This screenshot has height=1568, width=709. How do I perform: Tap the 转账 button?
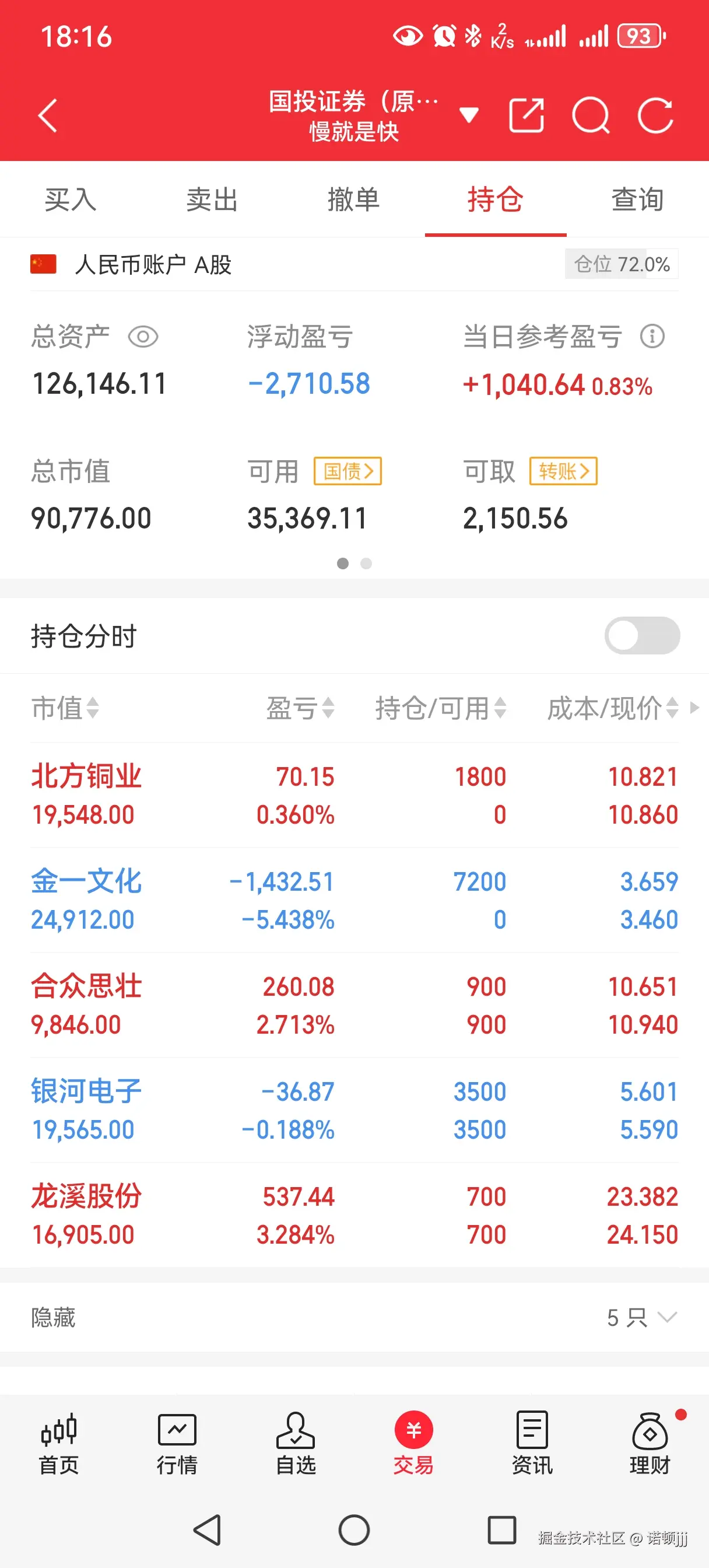tap(563, 471)
